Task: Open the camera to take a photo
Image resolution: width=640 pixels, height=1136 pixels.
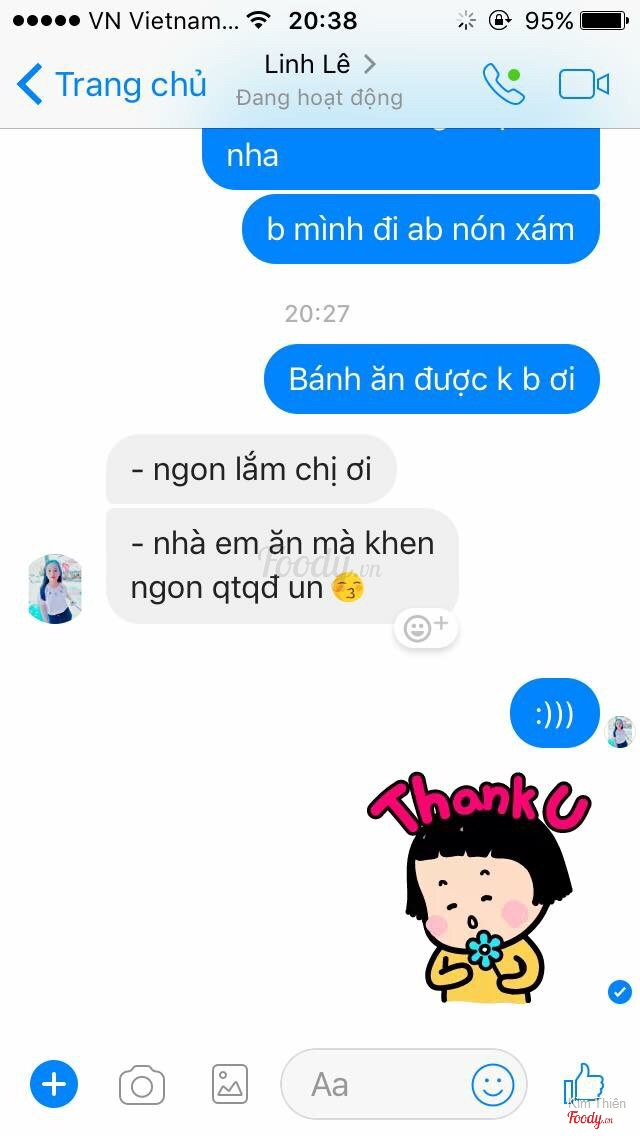Action: [142, 1085]
